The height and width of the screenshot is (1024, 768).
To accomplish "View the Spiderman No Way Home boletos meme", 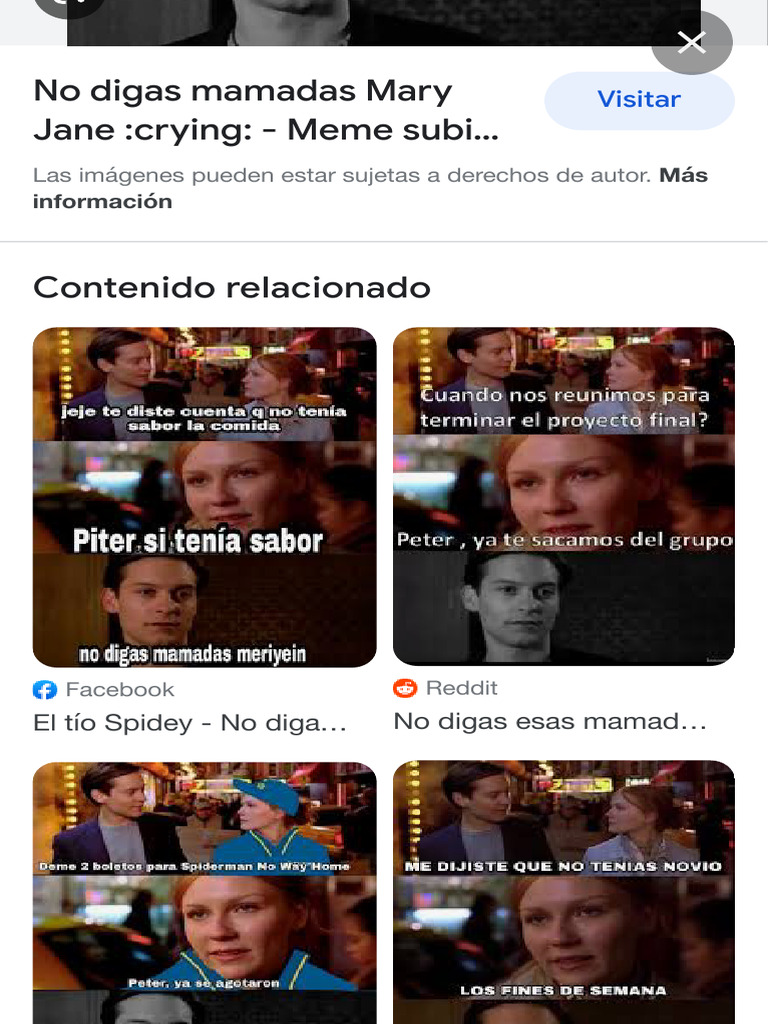I will (204, 892).
